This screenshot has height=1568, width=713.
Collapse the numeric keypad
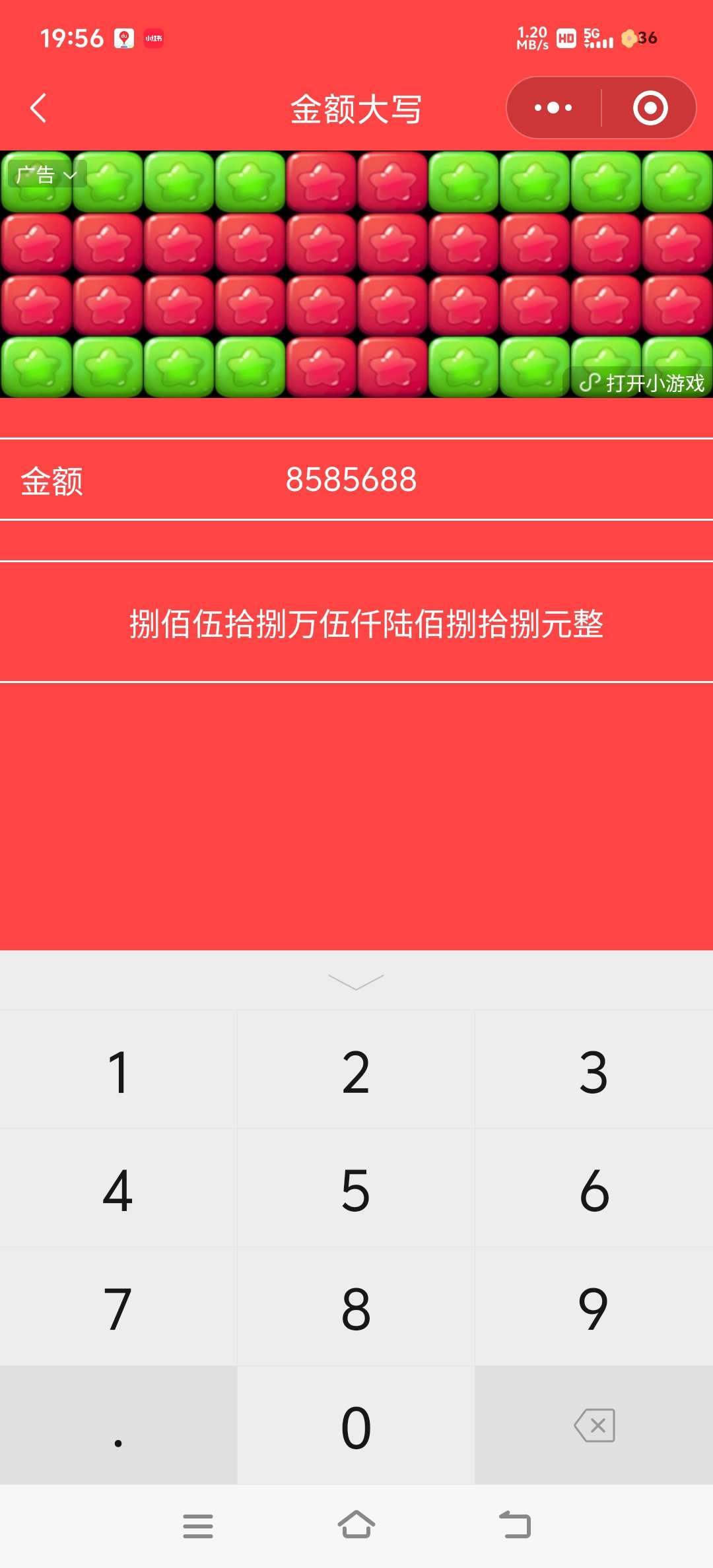356,982
